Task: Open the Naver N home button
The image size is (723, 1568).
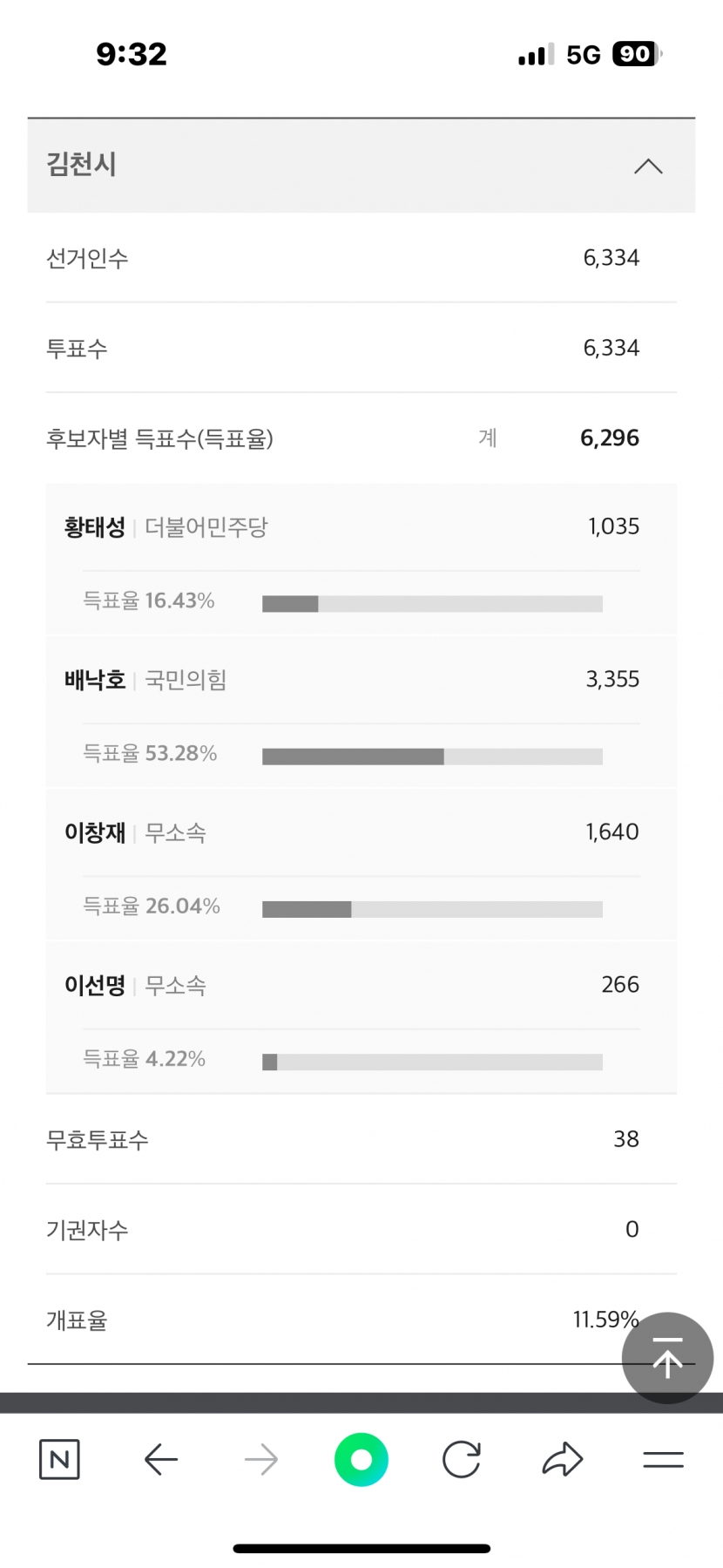Action: point(59,1459)
